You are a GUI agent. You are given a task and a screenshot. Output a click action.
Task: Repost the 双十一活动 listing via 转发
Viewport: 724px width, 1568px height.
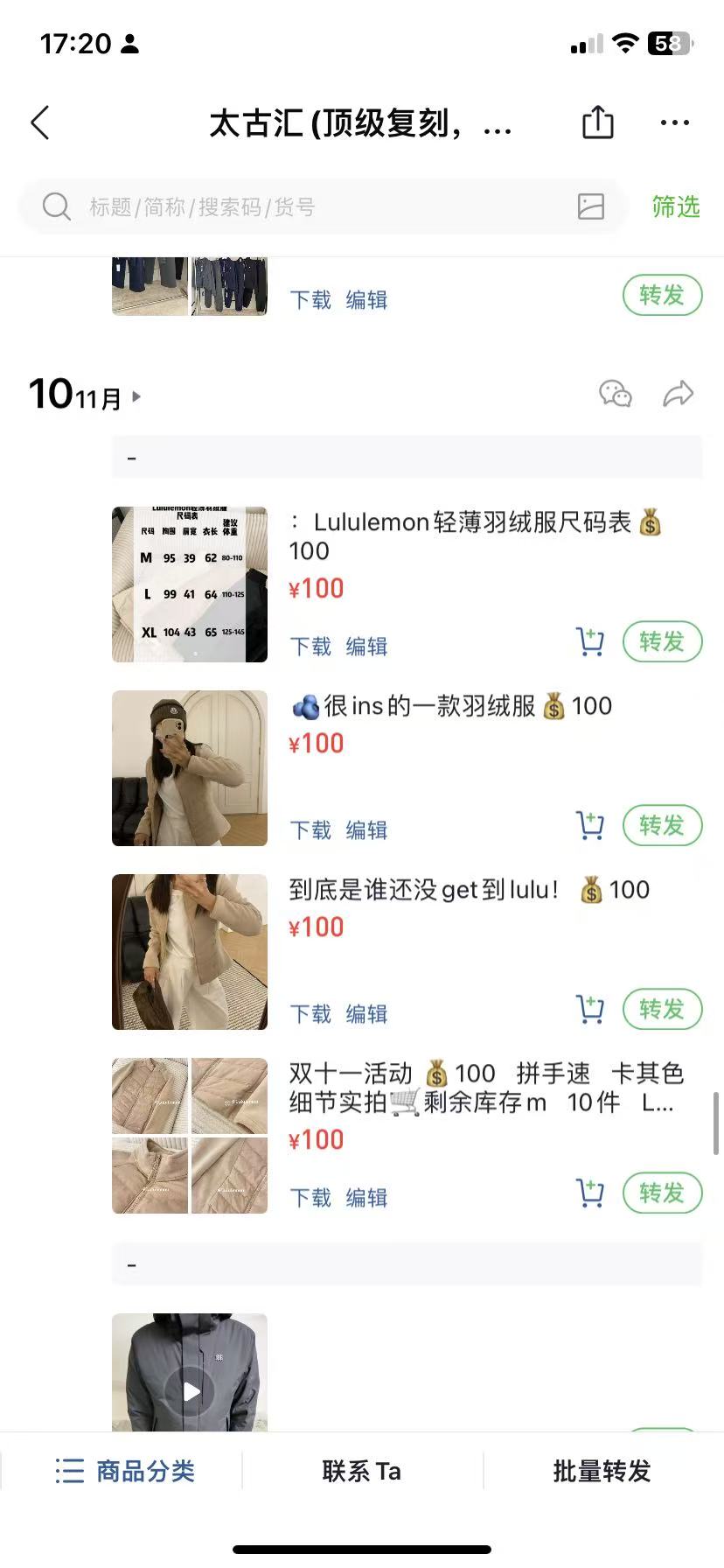662,1193
